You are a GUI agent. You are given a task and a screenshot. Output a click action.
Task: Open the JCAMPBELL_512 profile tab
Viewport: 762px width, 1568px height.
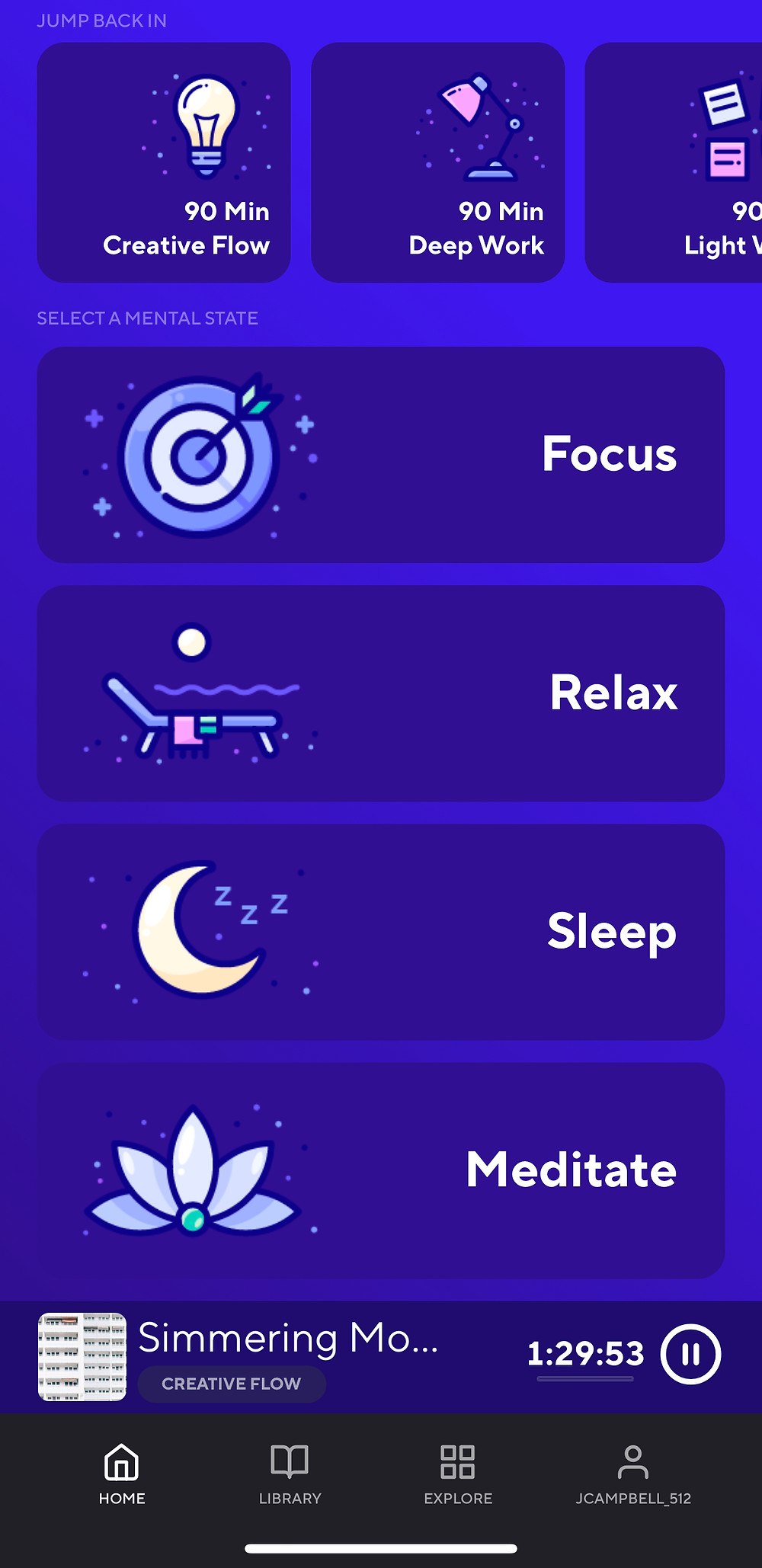tap(633, 1474)
